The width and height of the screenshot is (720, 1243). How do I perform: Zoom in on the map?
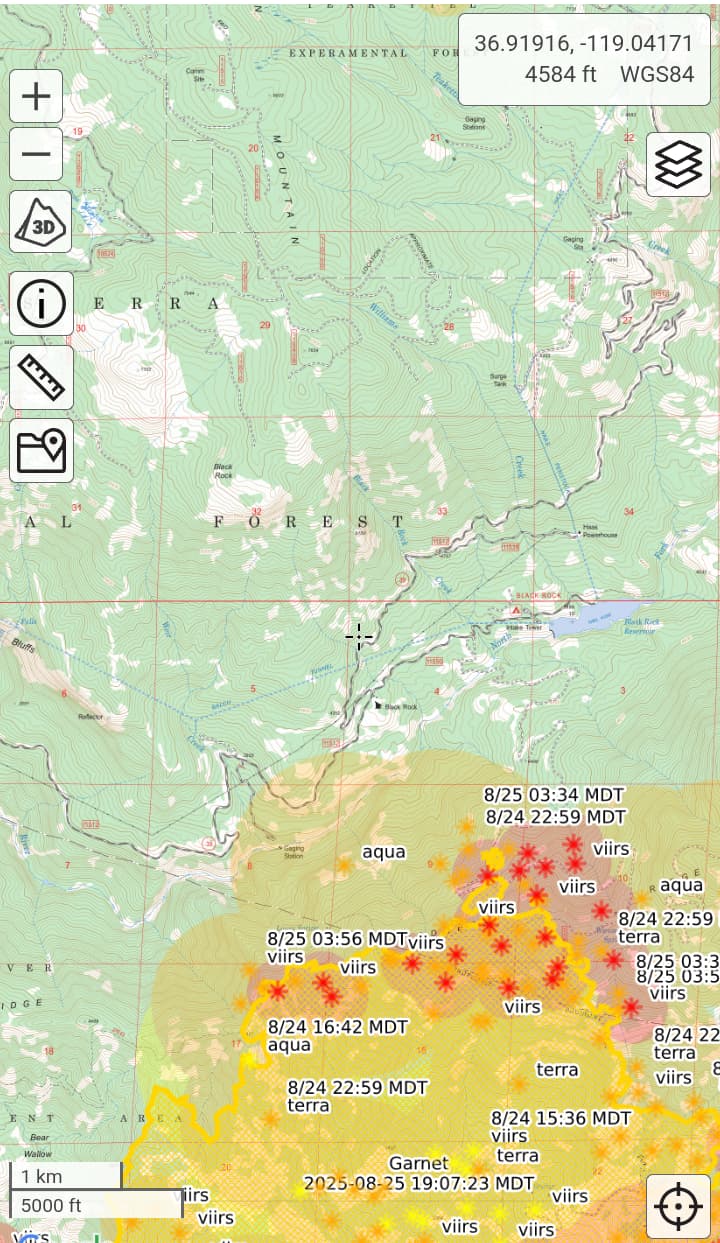pos(36,96)
